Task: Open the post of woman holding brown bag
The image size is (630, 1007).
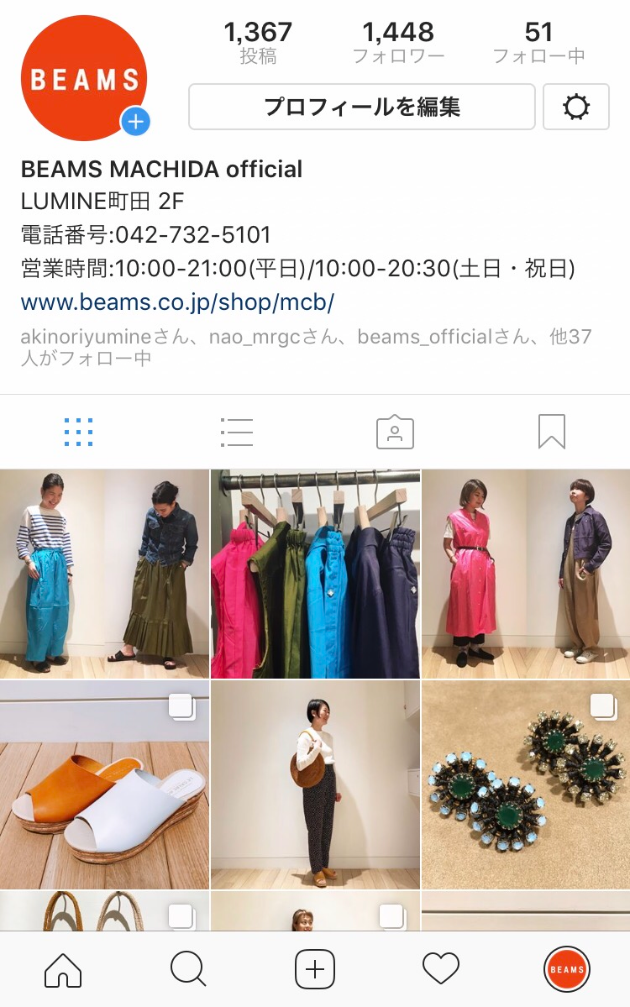Action: [315, 785]
